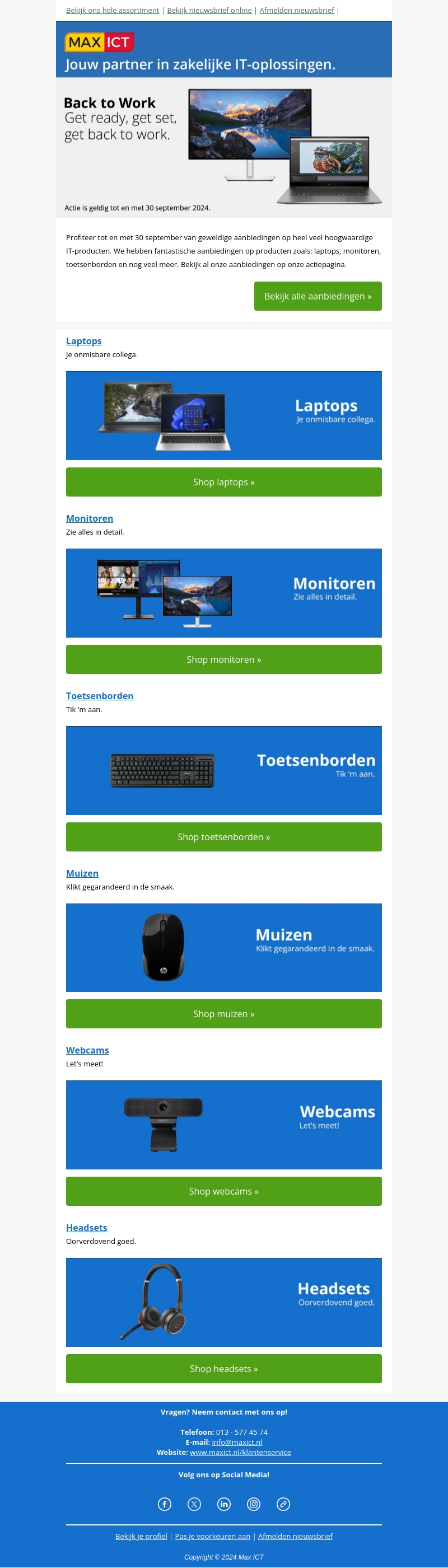
Task: Open 'Bekijk nieuwsbrief online' link
Action: pyautogui.click(x=209, y=10)
